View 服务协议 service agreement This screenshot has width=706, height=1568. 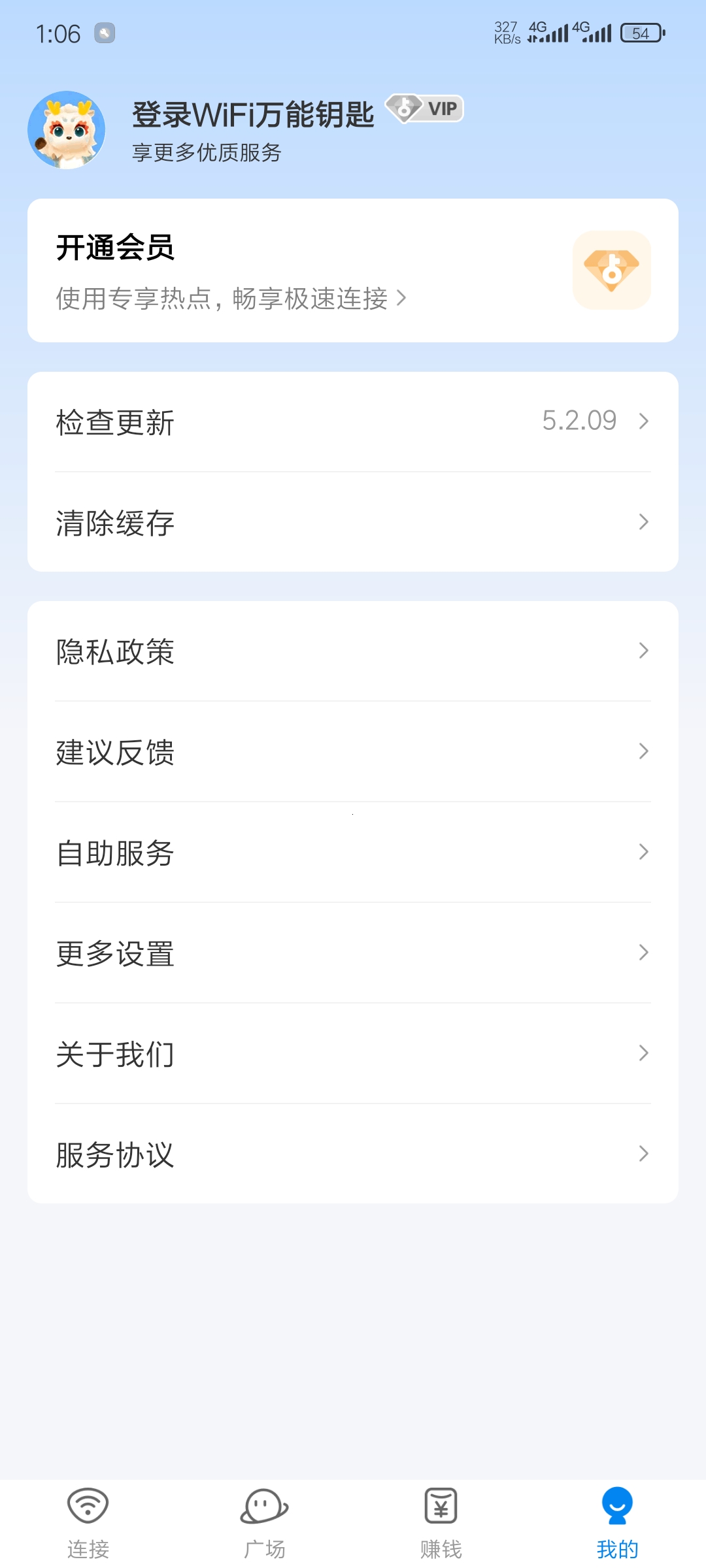tap(353, 1154)
